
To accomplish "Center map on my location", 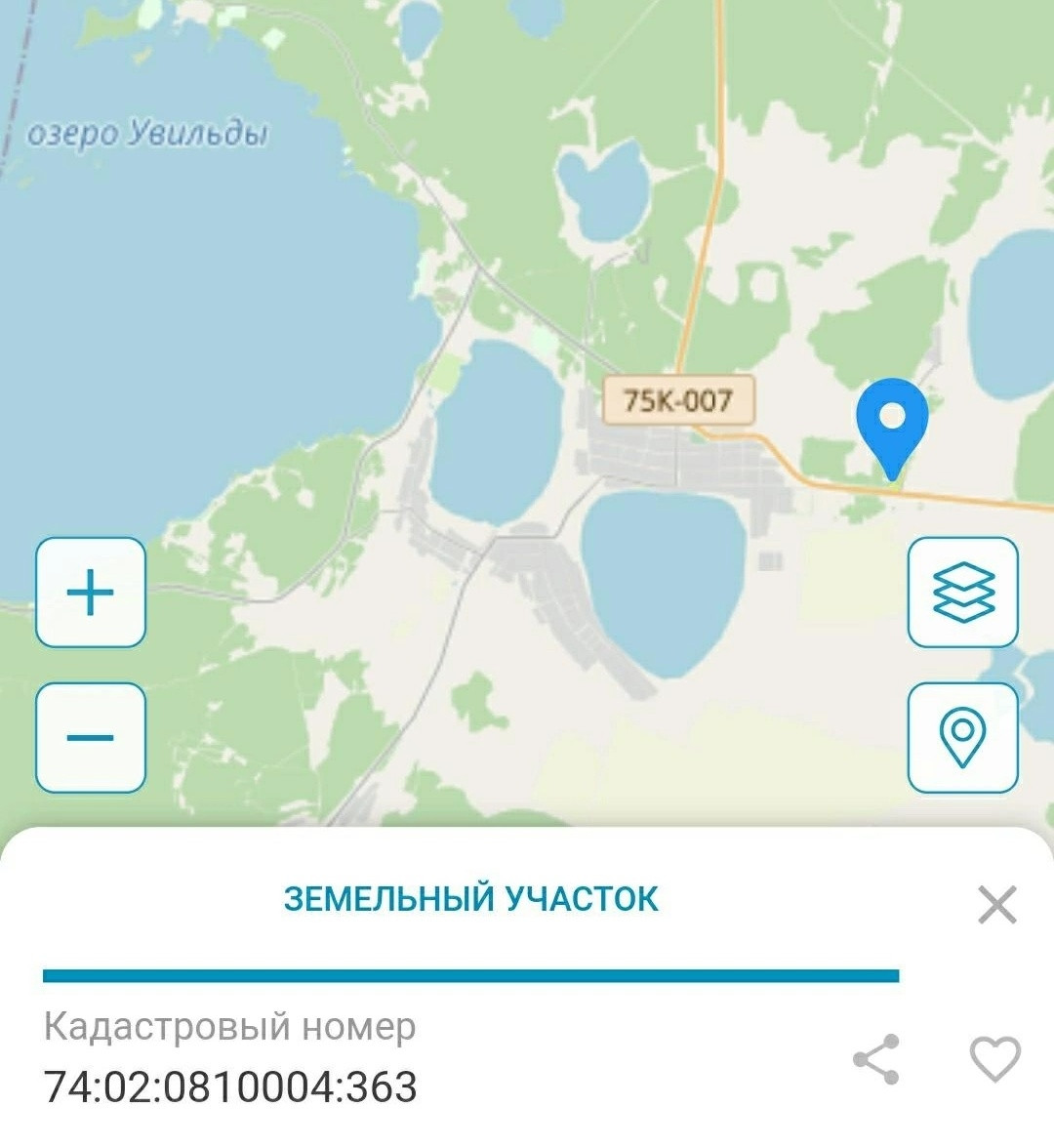I will click(963, 737).
